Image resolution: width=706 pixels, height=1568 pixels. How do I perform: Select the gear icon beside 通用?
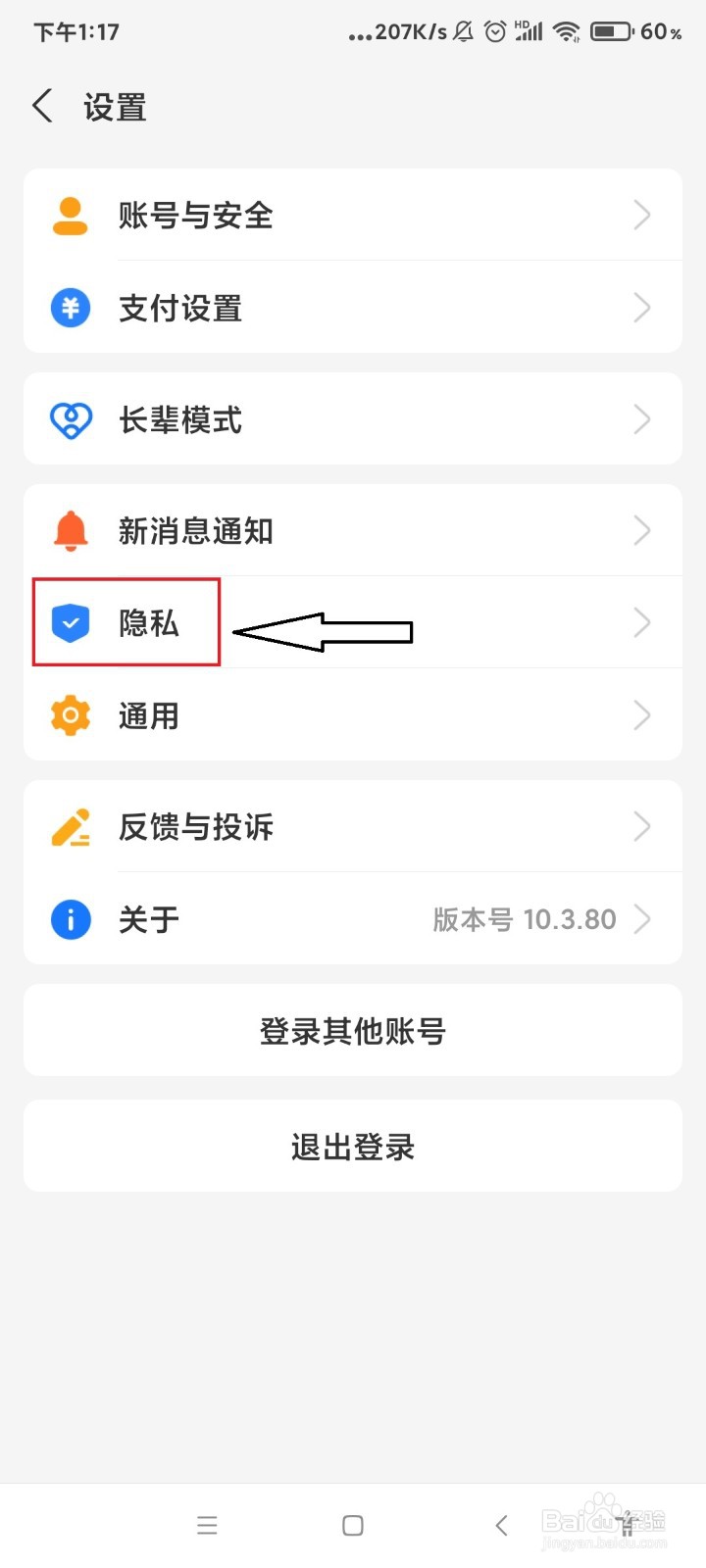[69, 715]
